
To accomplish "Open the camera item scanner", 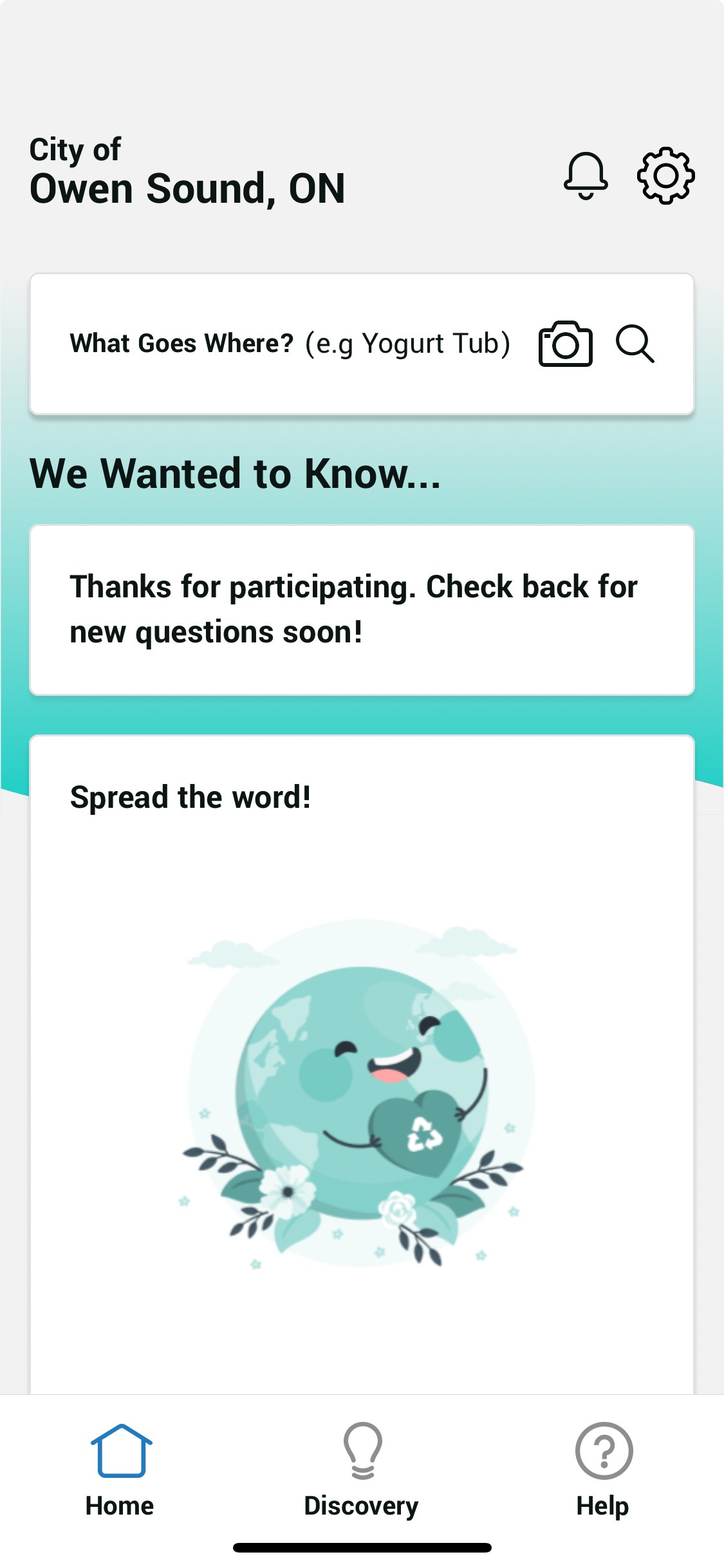I will point(565,344).
